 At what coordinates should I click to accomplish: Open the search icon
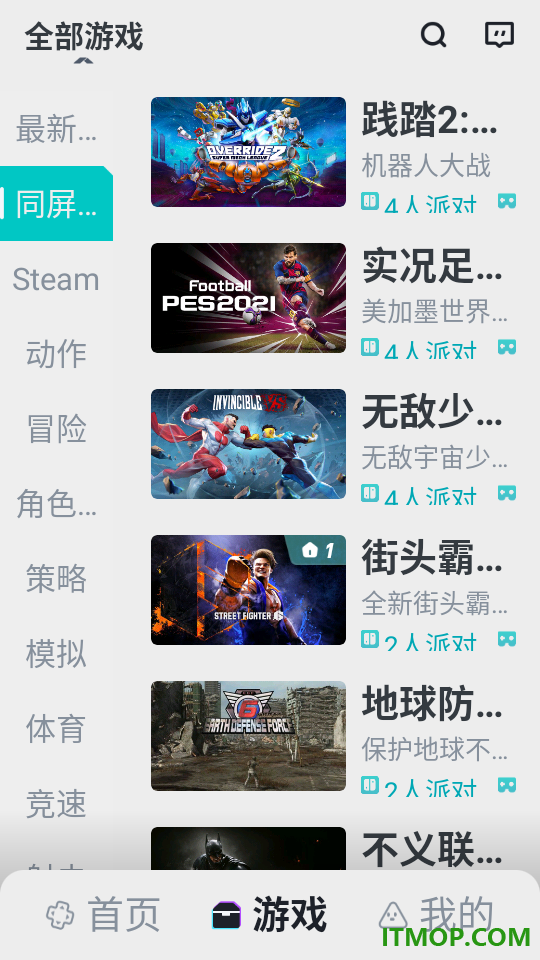[x=433, y=35]
